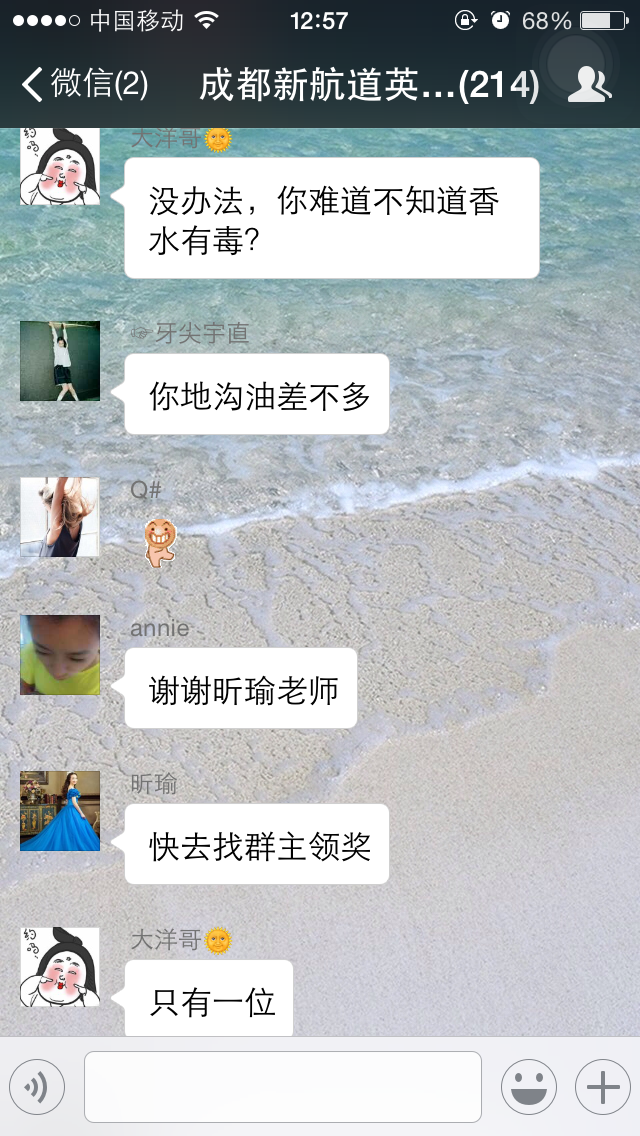Focus the message text field
640x1136 pixels.
point(283,1087)
